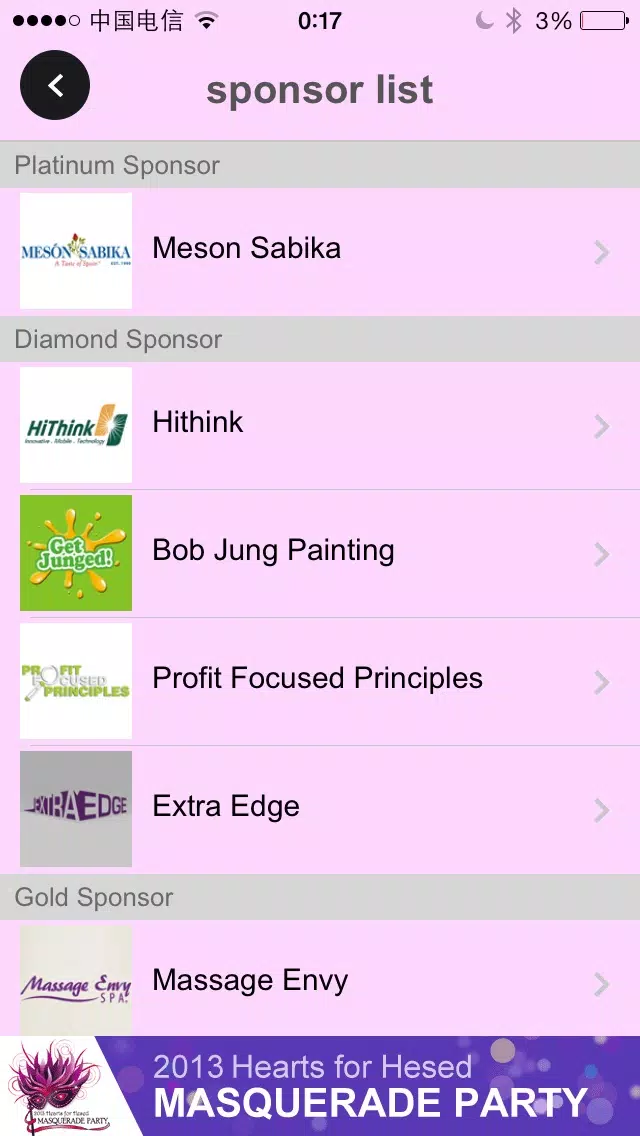Open the Meson Sabika sponsor row
Screen dimensions: 640x1136
coord(320,251)
